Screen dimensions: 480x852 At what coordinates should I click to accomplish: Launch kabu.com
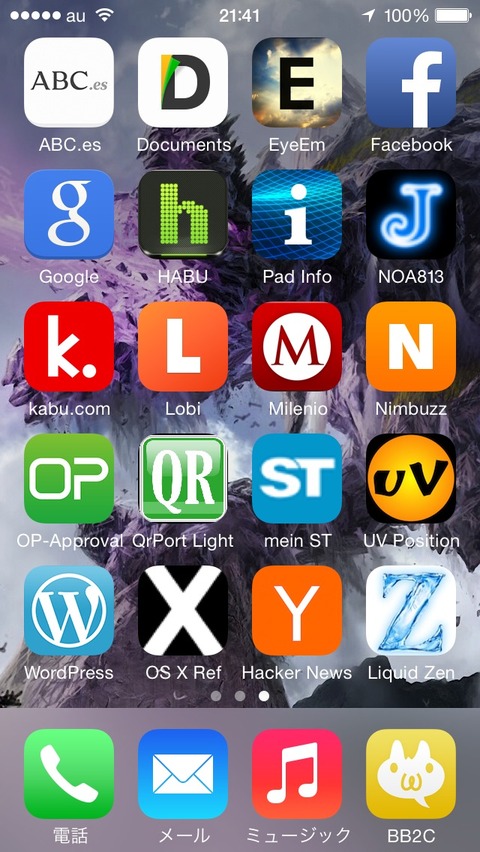tap(69, 347)
